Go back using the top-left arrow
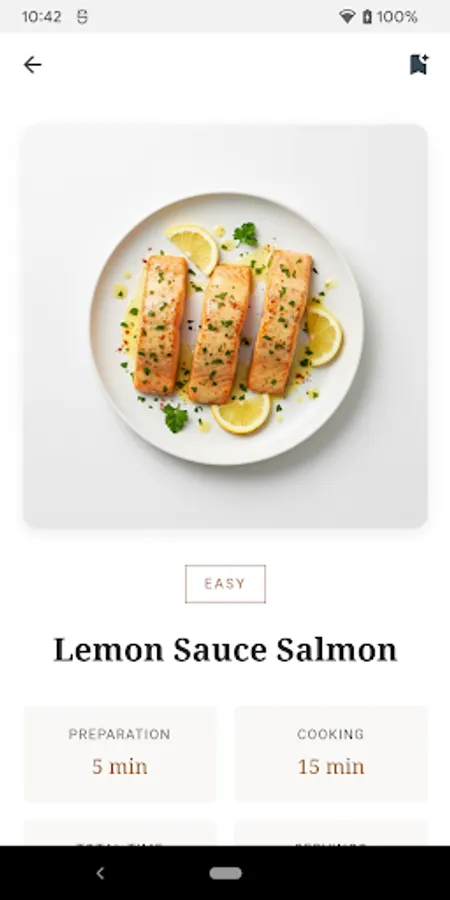This screenshot has width=450, height=900. (x=32, y=65)
